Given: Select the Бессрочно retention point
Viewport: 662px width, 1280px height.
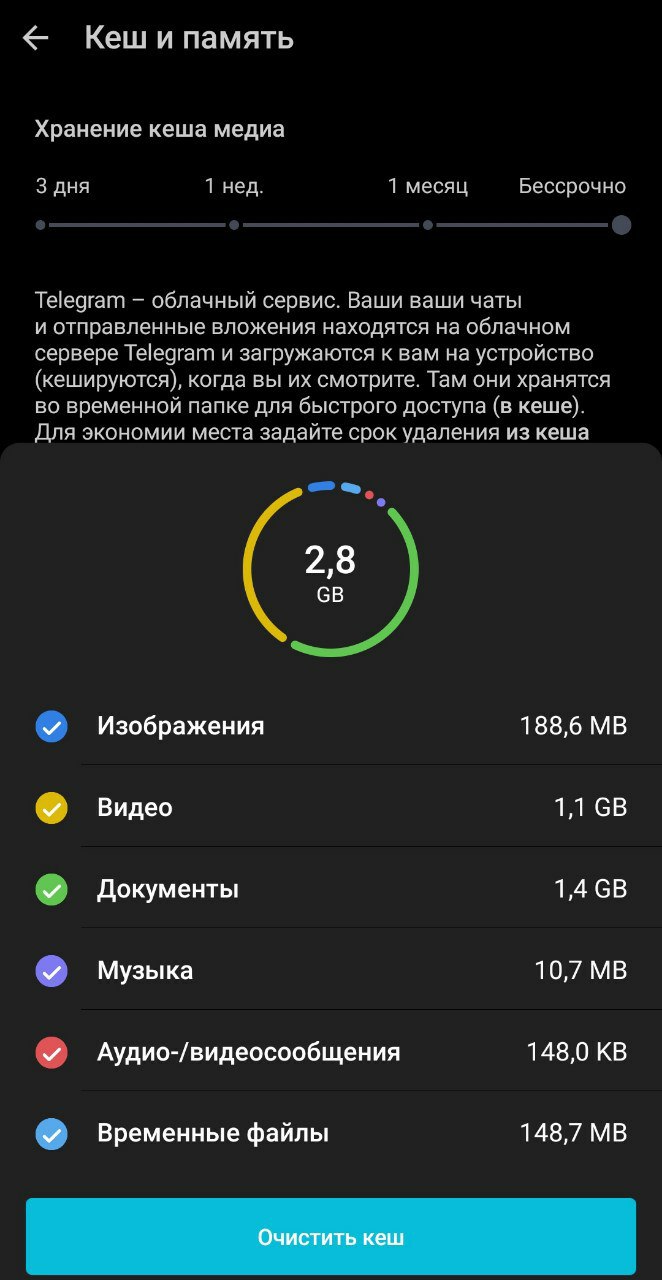Looking at the screenshot, I should tap(621, 225).
